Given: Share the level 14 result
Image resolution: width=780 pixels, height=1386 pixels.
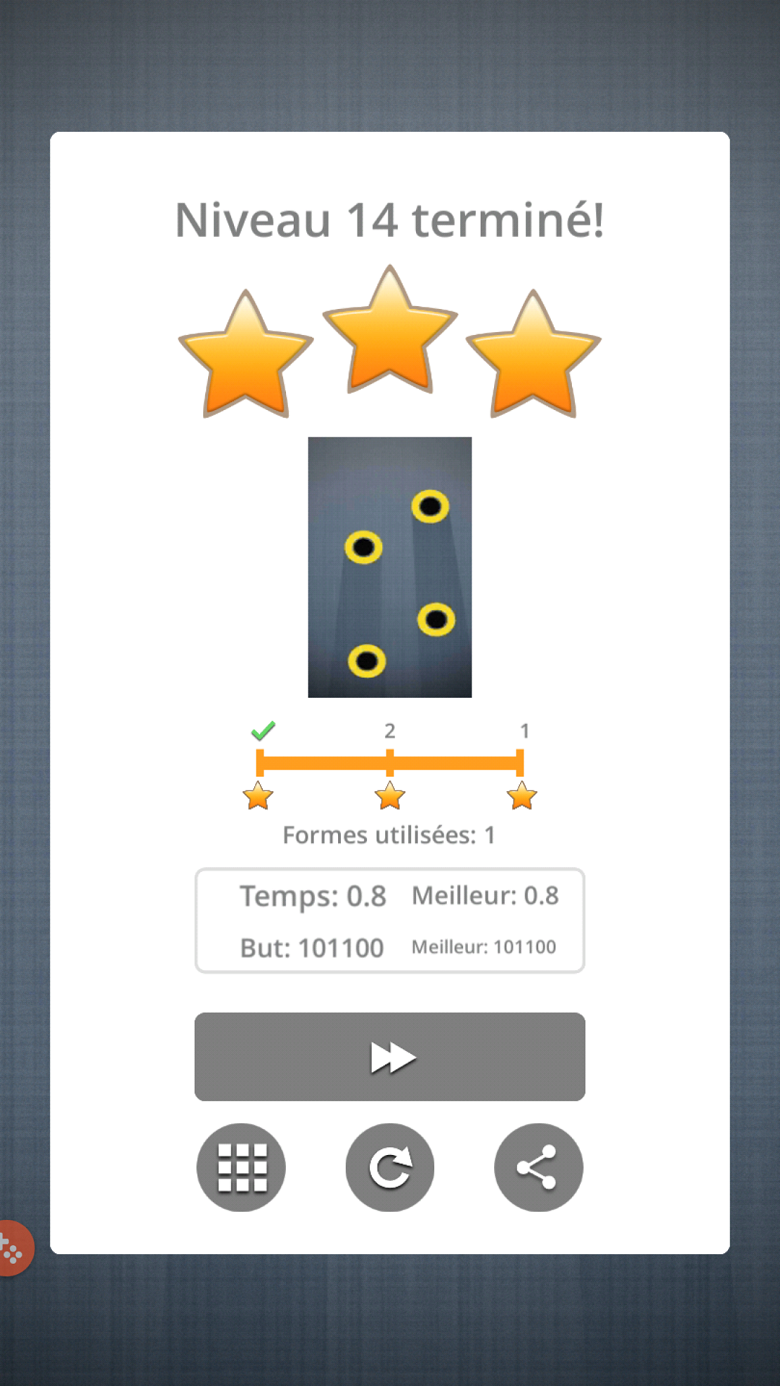Looking at the screenshot, I should click(x=538, y=1167).
